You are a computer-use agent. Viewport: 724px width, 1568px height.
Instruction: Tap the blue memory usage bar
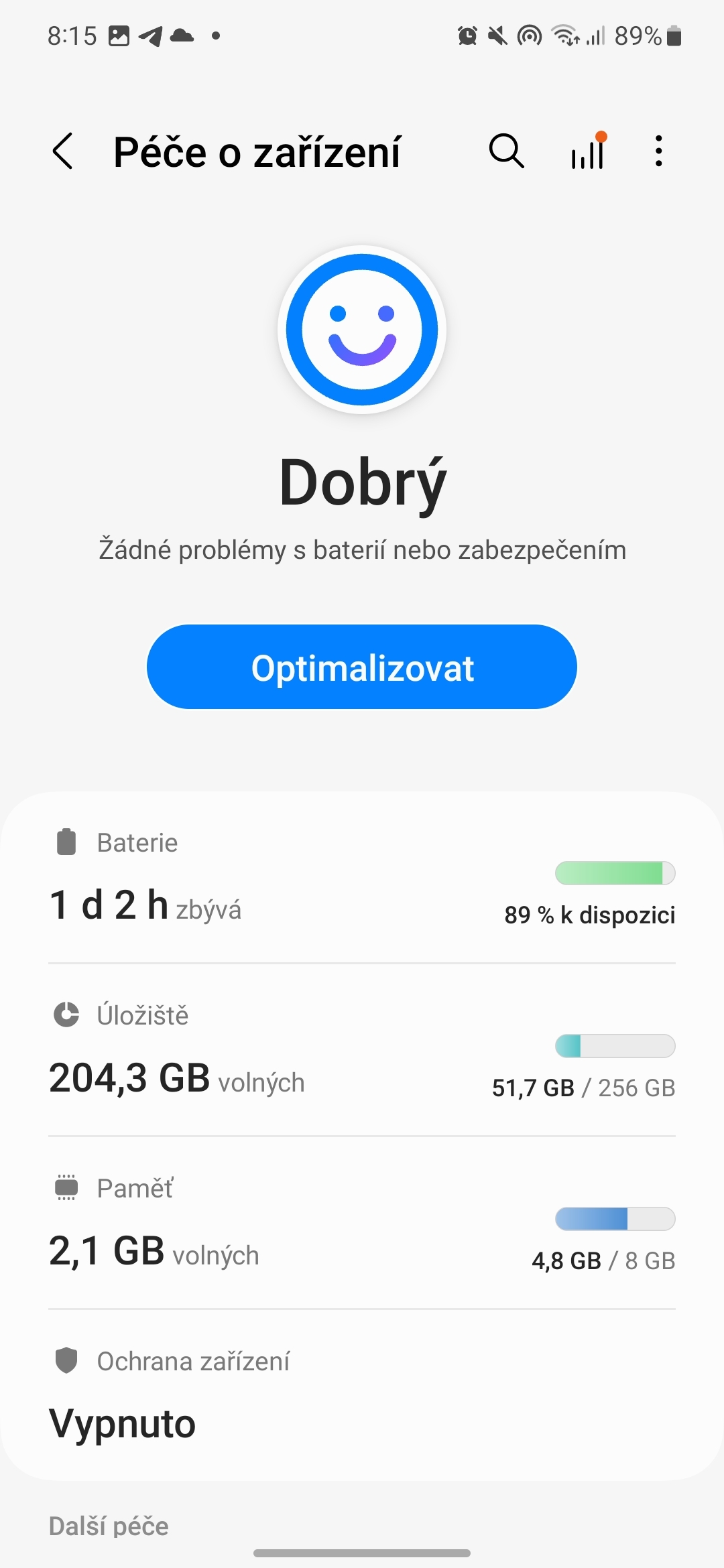(x=614, y=1219)
